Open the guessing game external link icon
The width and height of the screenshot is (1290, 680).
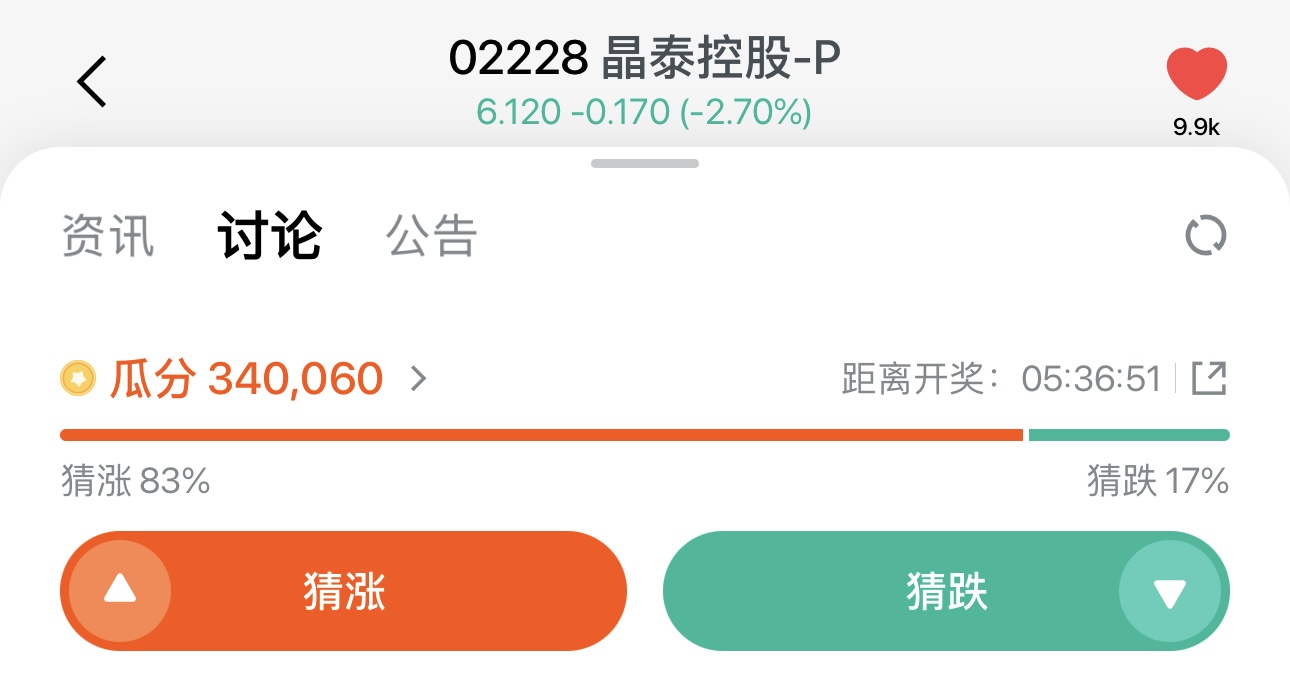point(1209,379)
